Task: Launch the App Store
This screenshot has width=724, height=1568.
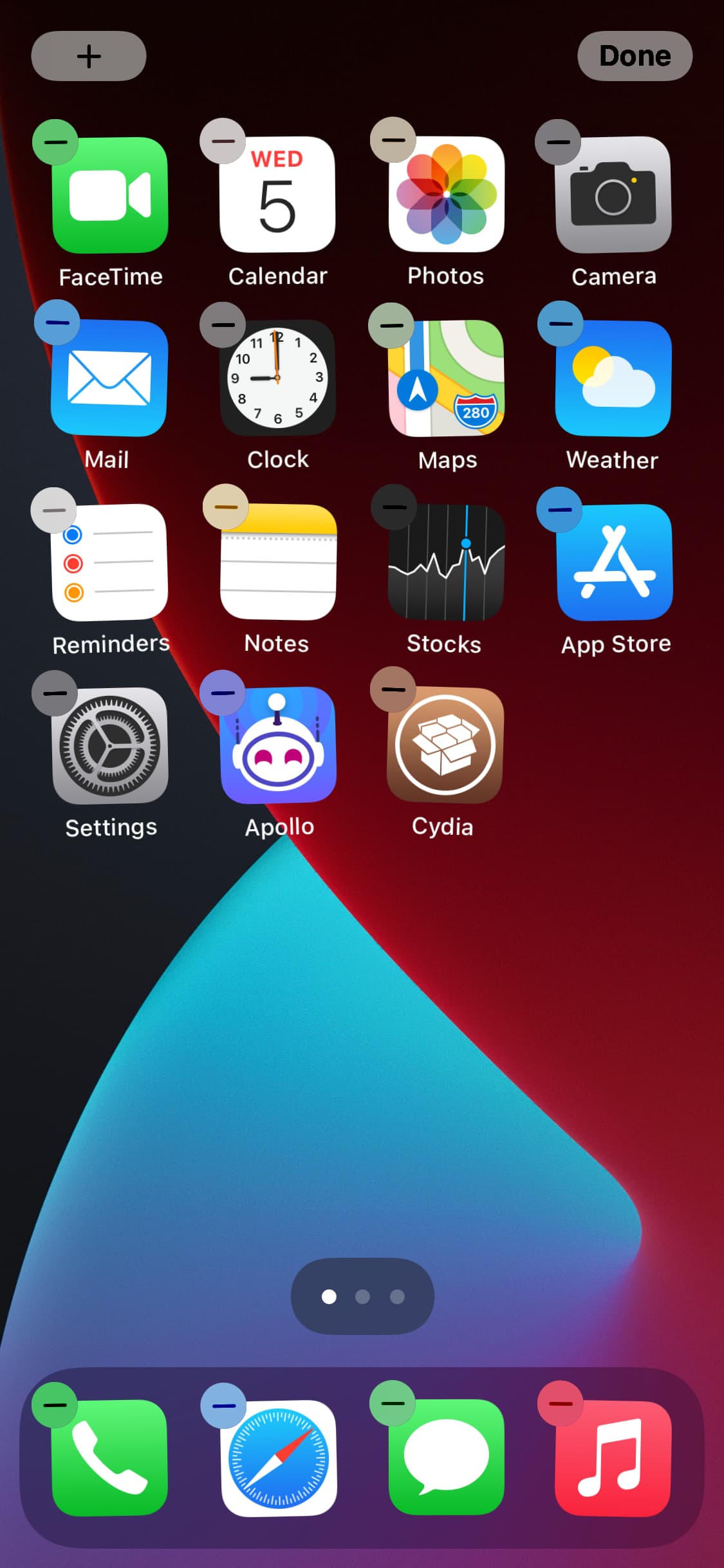Action: click(x=615, y=563)
